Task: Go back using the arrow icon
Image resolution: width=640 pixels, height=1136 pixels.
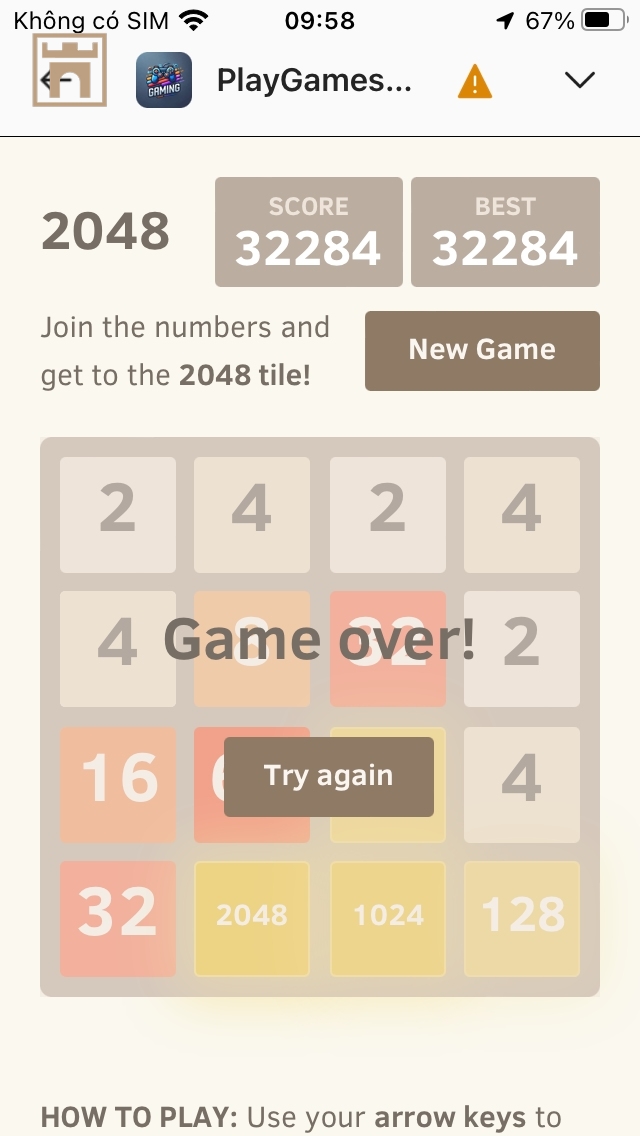Action: (58, 80)
